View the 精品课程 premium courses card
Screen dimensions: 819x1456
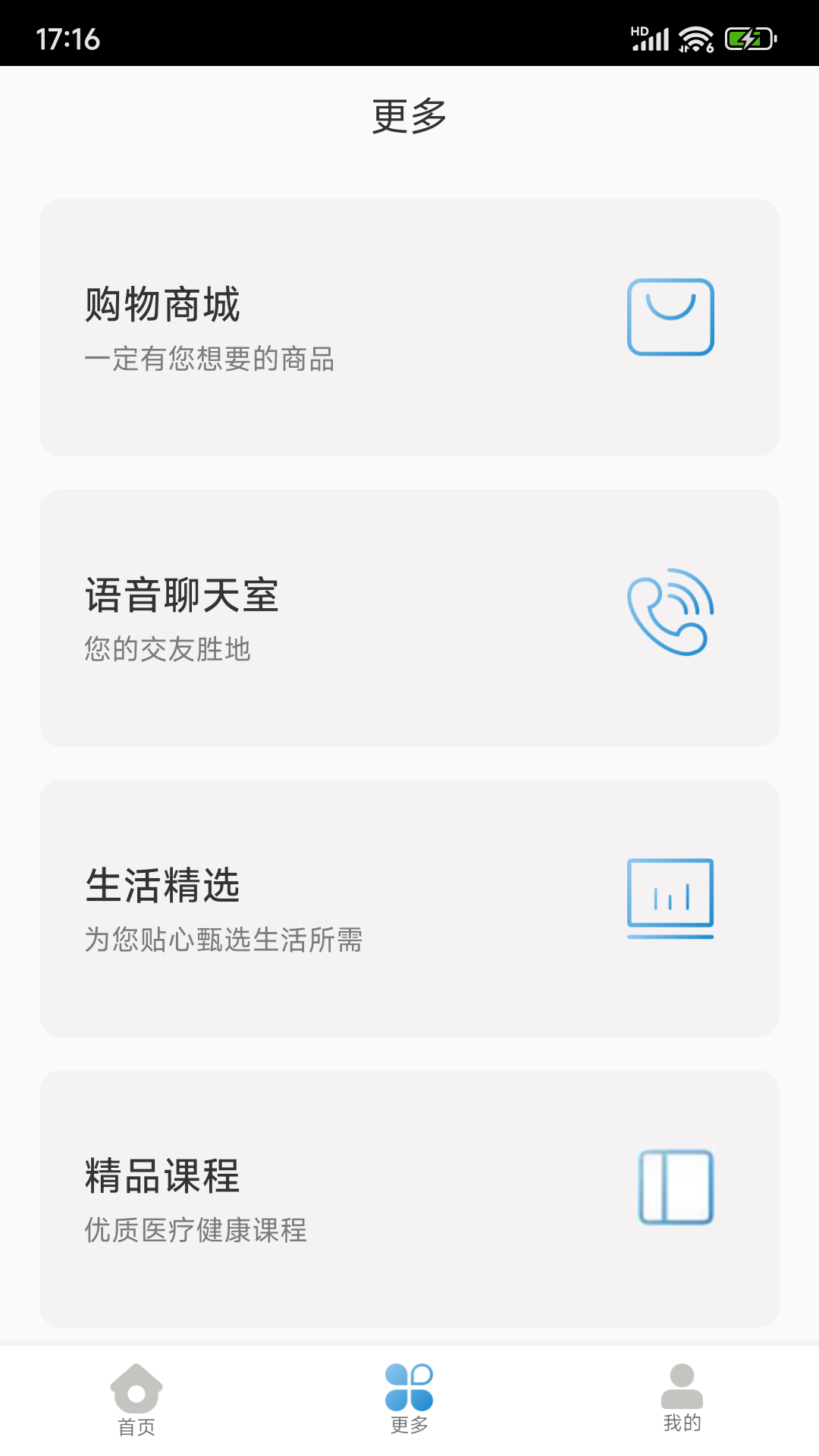409,1198
